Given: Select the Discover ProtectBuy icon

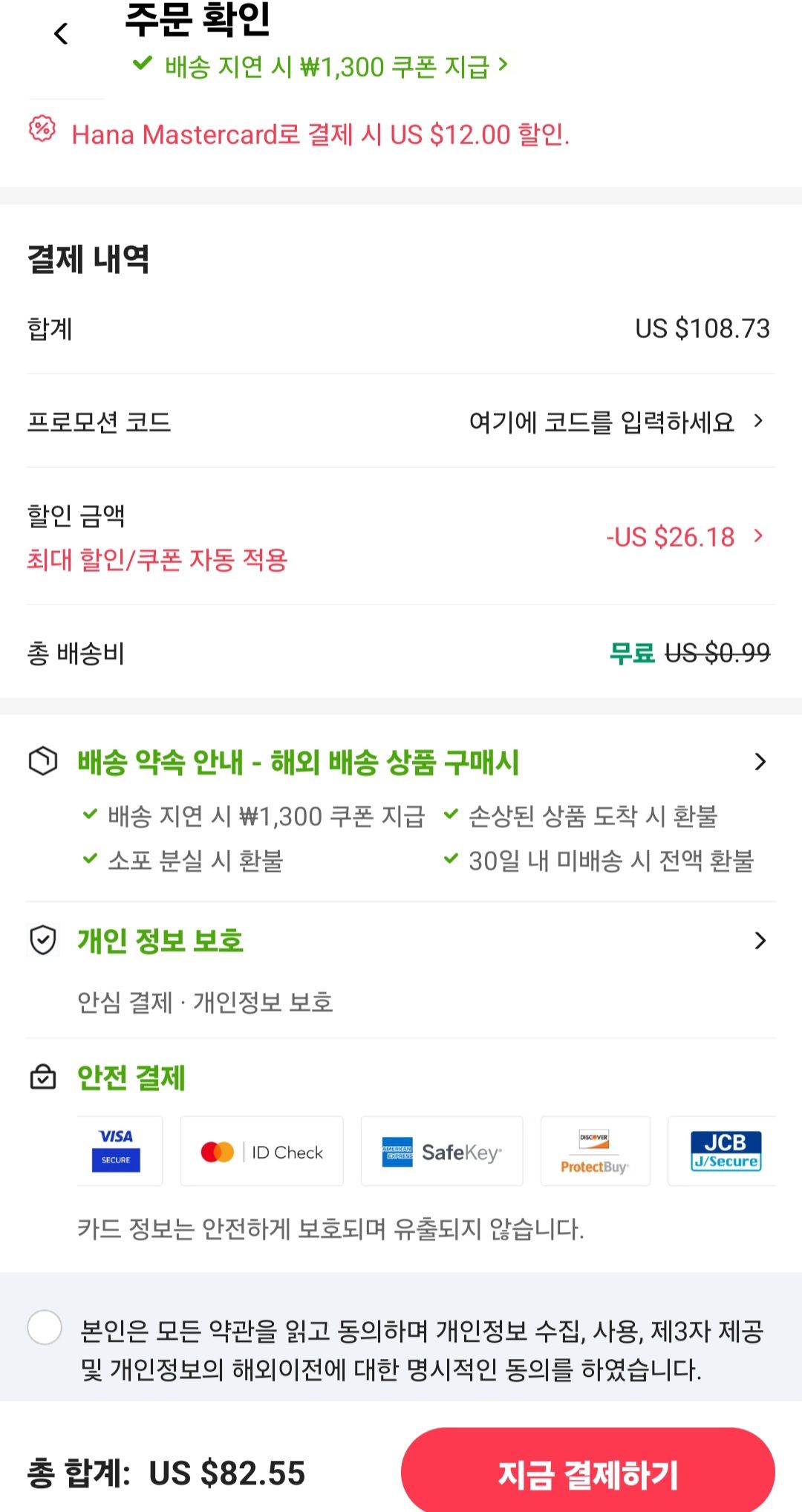Looking at the screenshot, I should 595,1151.
